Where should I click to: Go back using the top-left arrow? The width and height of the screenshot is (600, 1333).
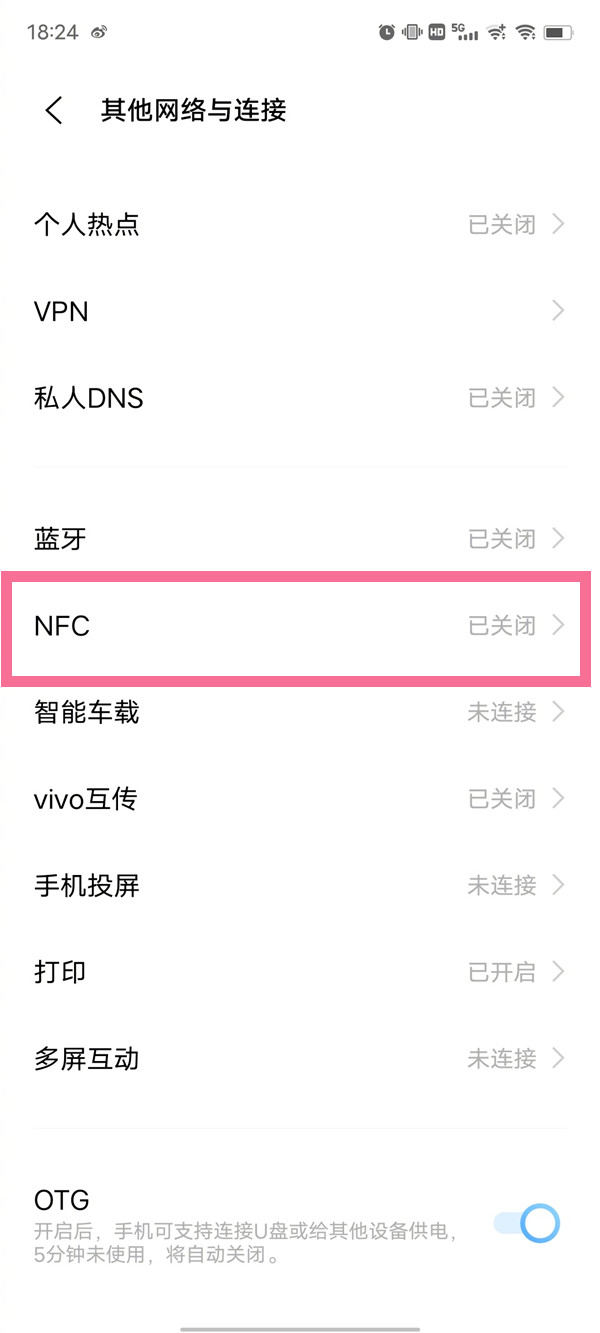pos(54,110)
